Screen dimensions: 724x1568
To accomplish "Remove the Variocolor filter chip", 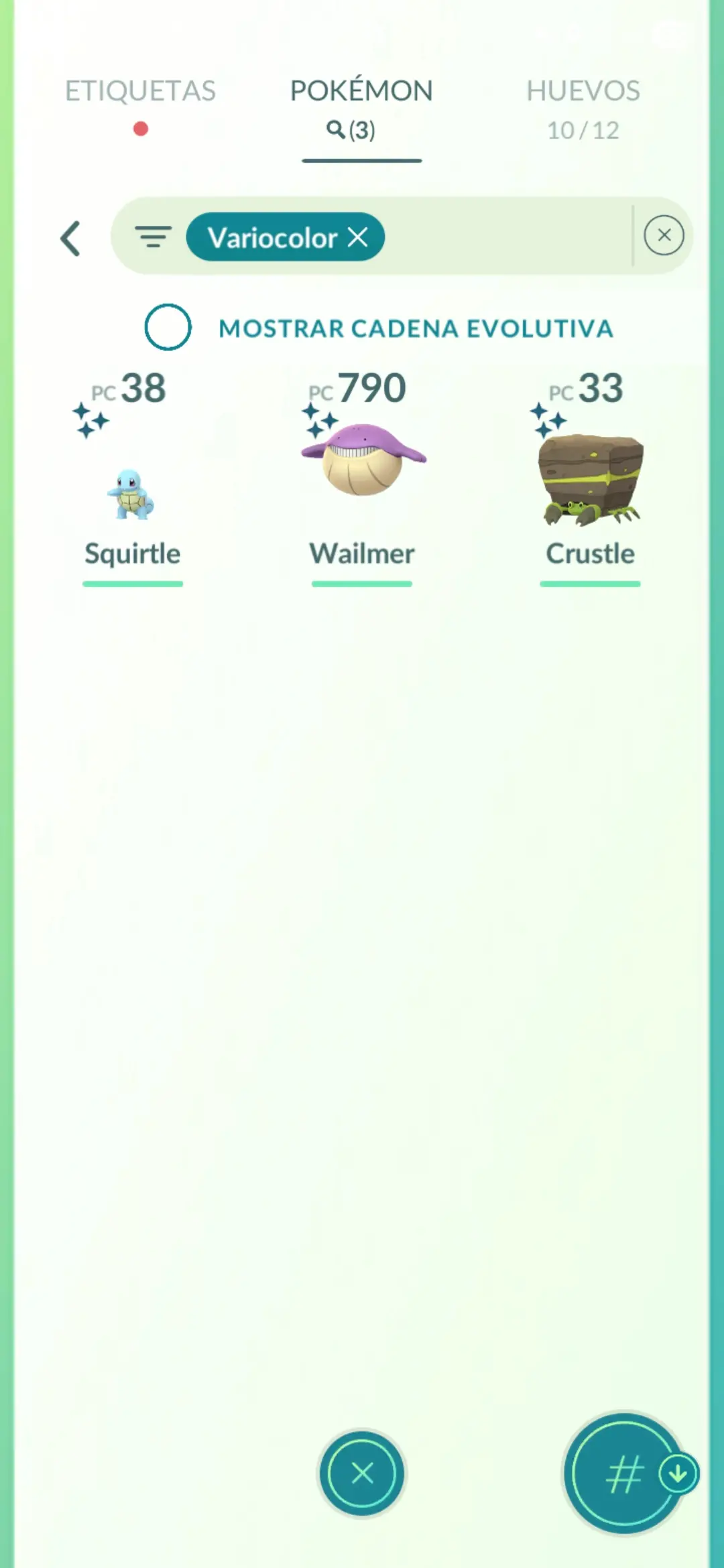I will [358, 237].
